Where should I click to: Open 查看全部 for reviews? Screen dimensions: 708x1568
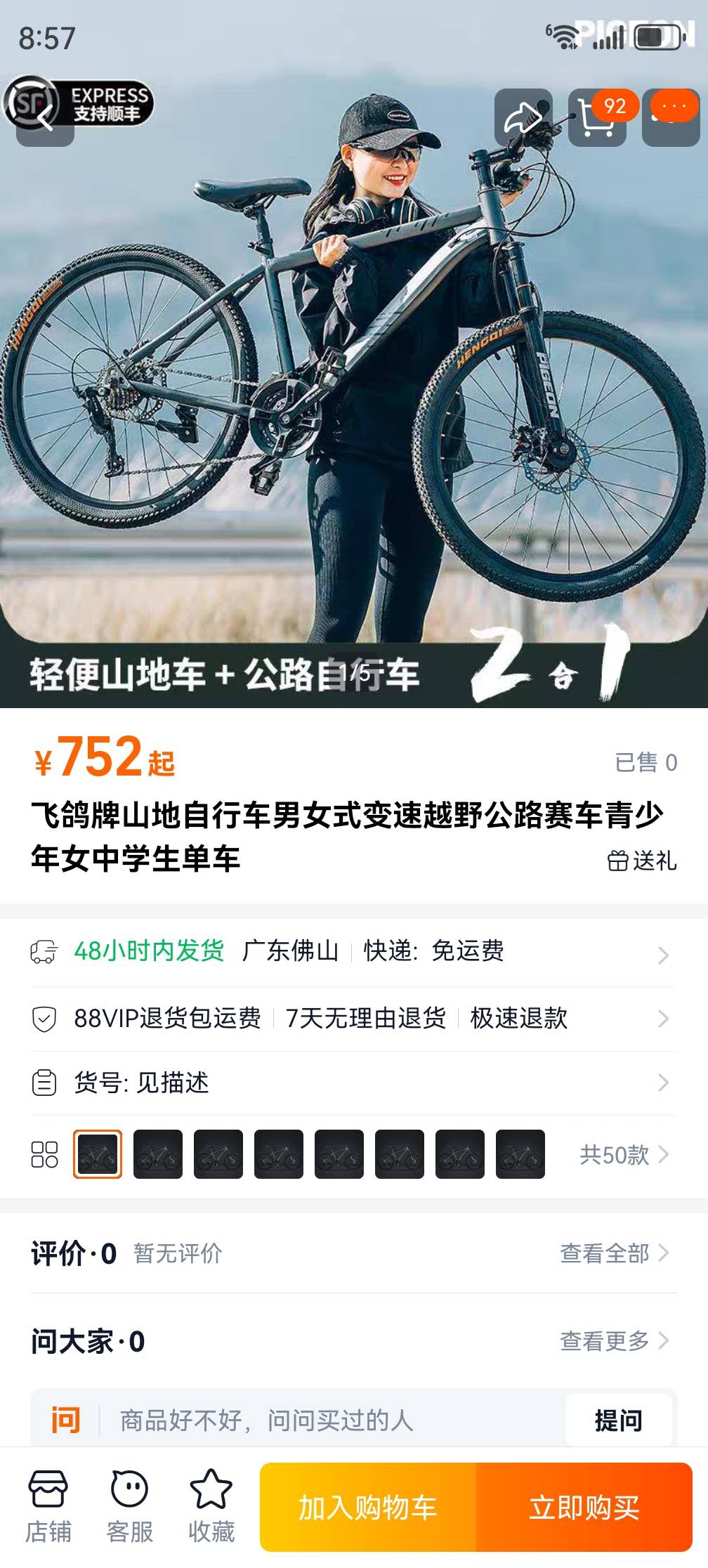(x=614, y=1253)
